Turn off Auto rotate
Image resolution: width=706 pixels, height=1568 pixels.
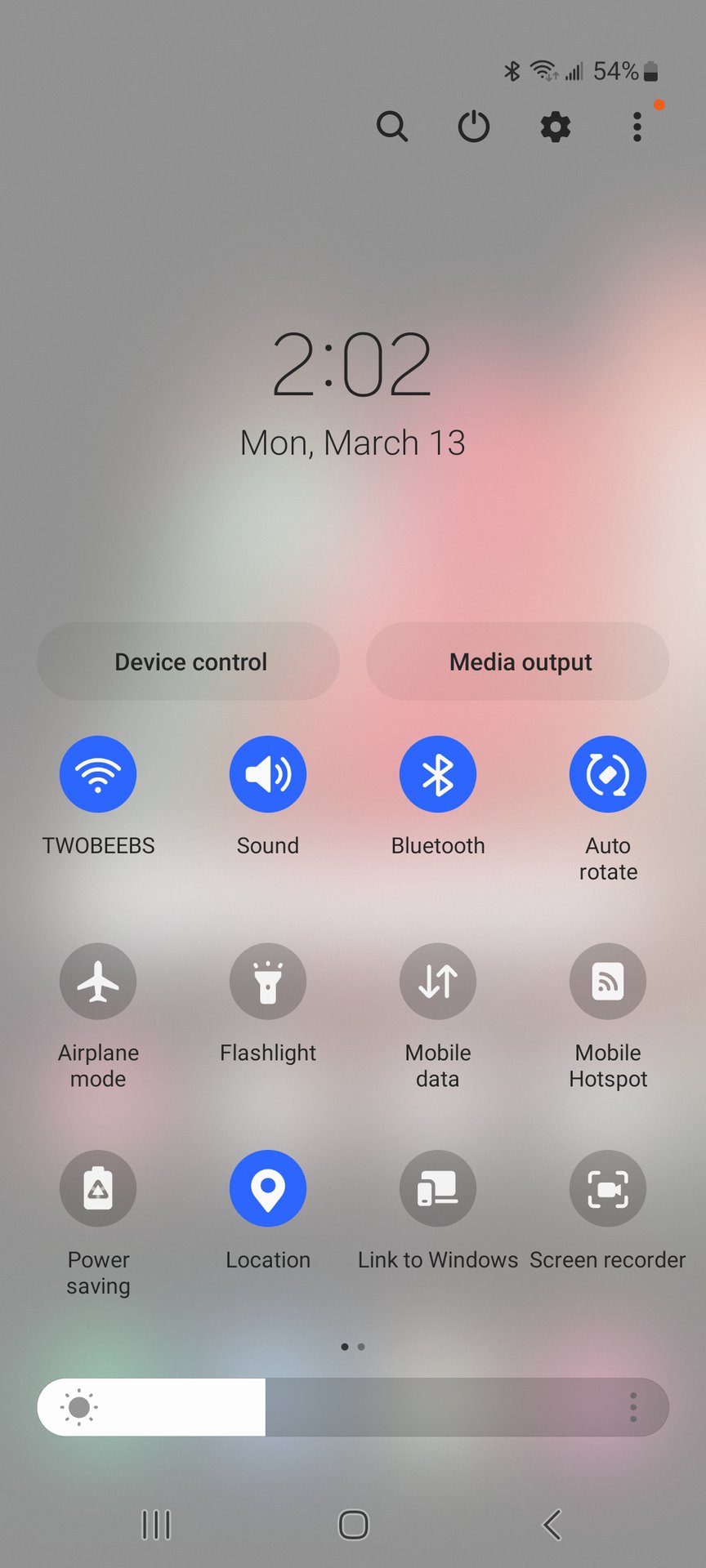click(608, 774)
